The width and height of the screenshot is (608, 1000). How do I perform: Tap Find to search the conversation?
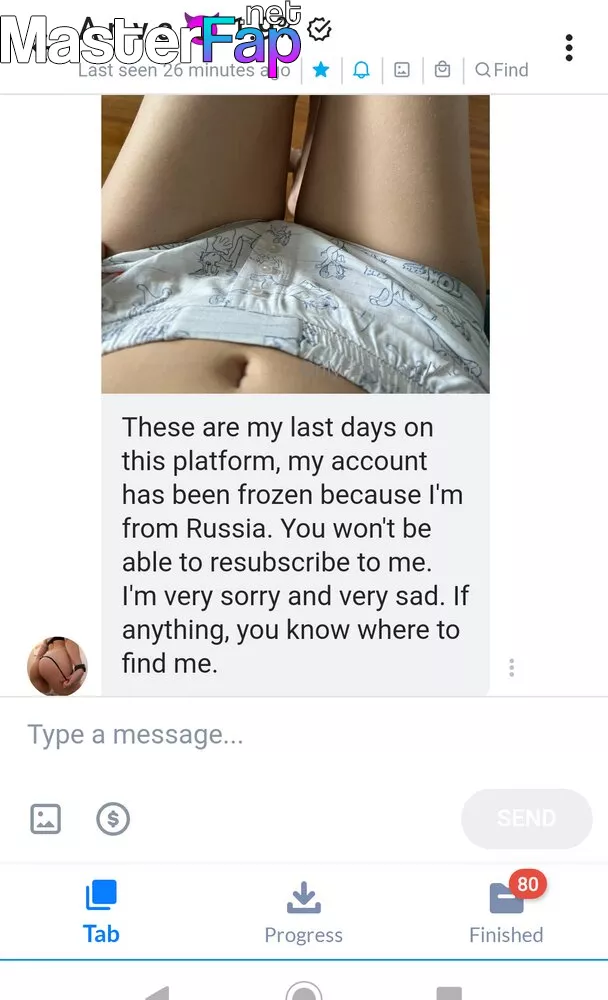(x=502, y=70)
